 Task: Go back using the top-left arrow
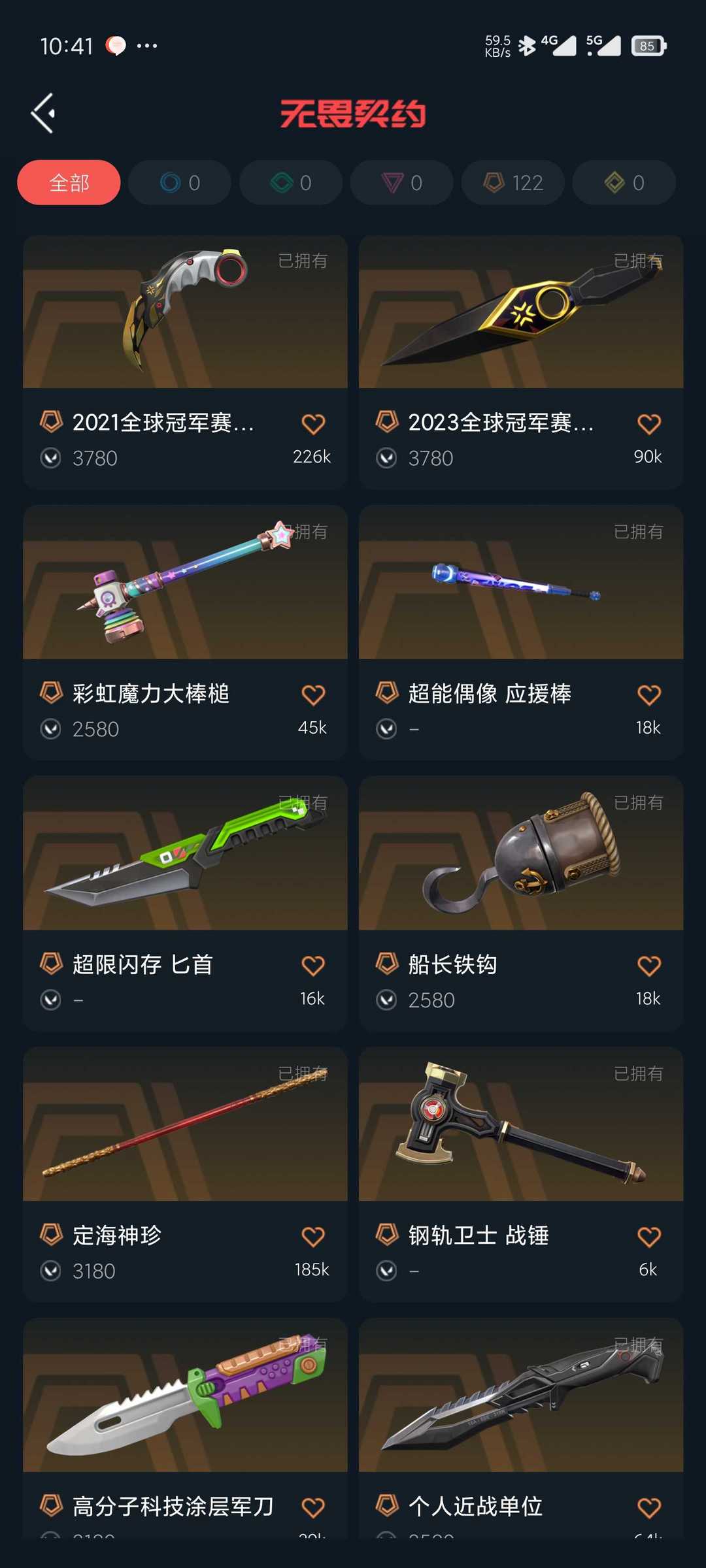(43, 114)
